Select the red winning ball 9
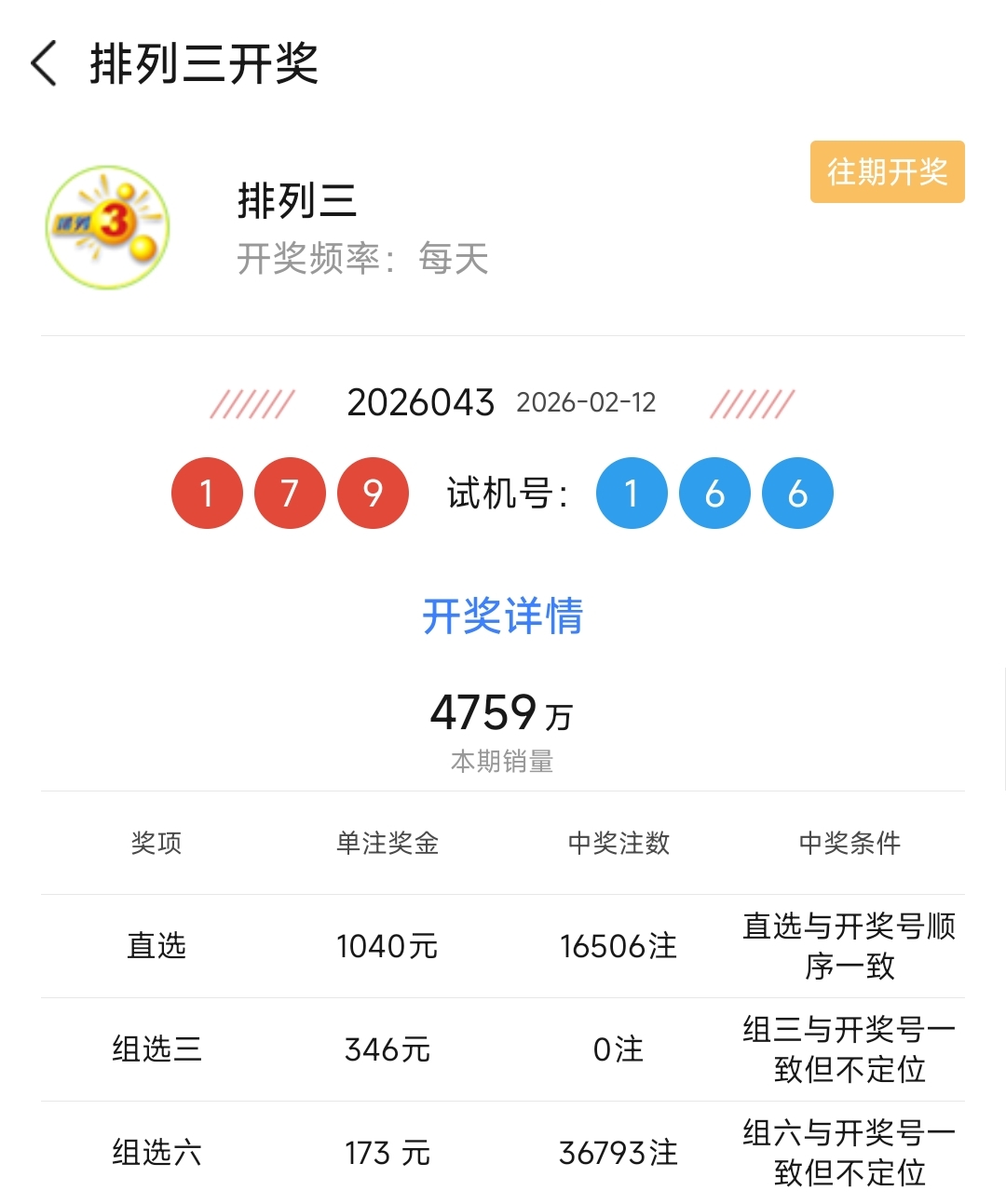The width and height of the screenshot is (1006, 1204). [x=373, y=494]
